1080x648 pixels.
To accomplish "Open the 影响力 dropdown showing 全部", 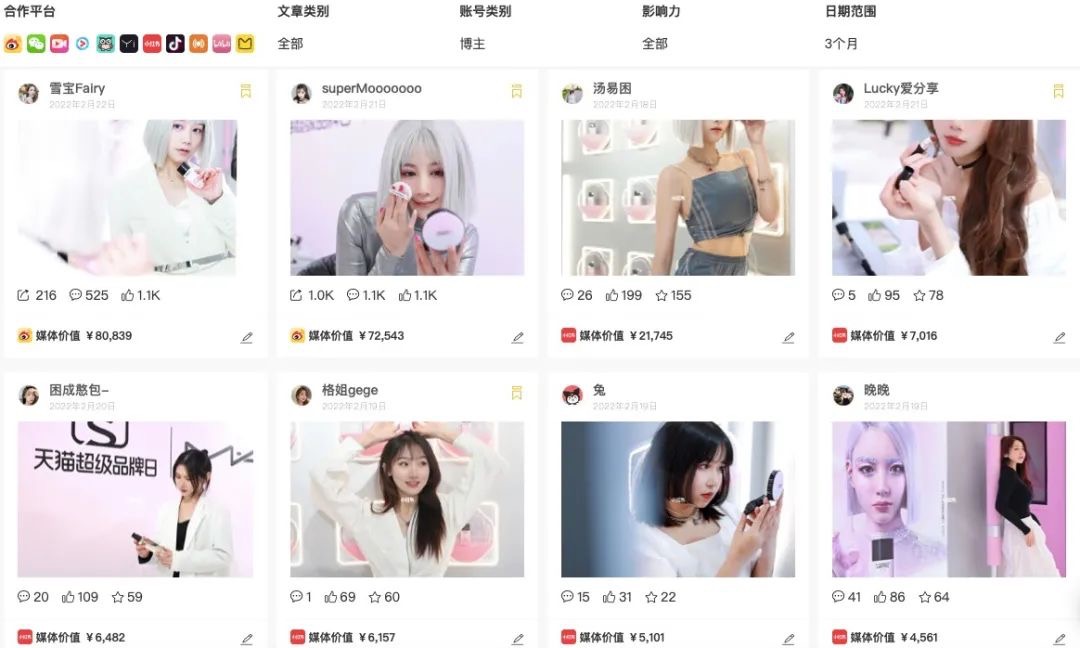I will click(x=654, y=44).
